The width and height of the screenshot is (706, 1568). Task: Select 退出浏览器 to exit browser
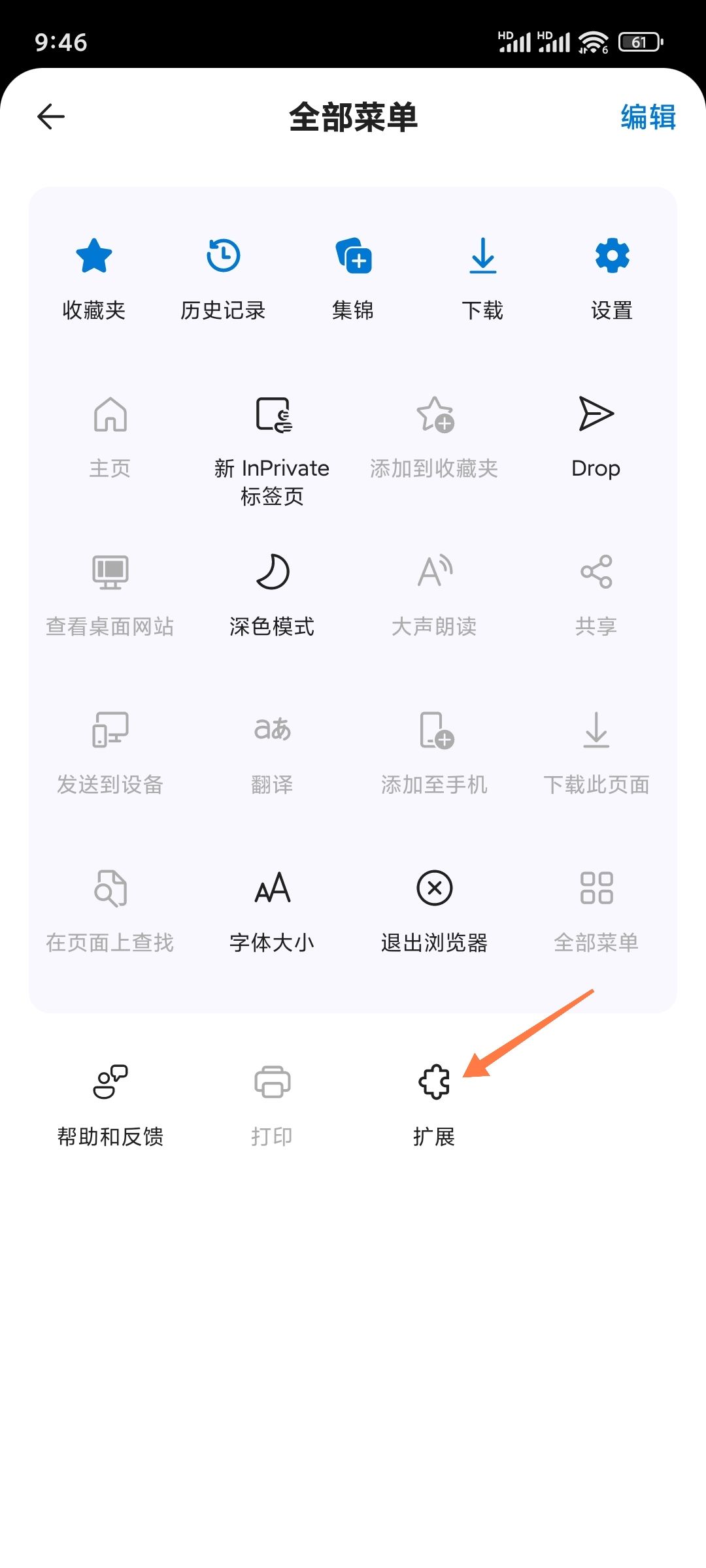click(434, 909)
